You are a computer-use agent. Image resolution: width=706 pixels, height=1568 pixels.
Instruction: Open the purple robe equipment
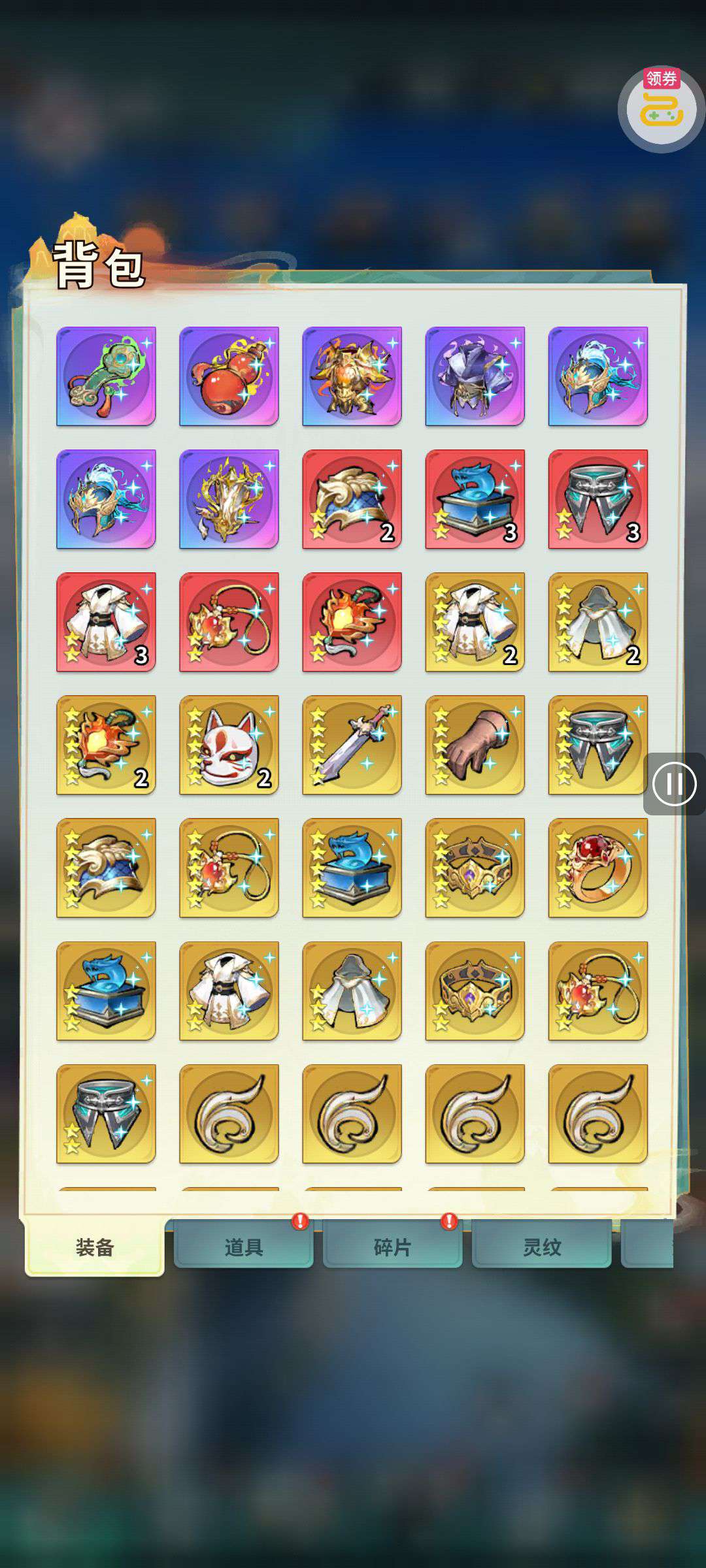475,376
